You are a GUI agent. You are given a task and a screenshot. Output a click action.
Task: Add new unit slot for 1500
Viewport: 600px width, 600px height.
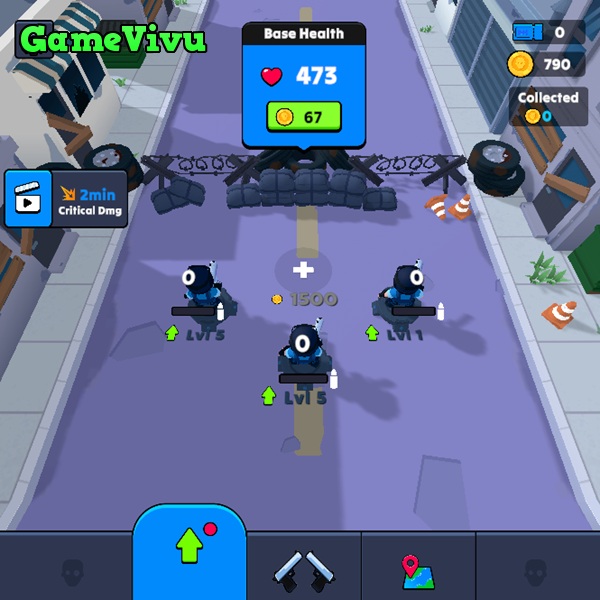[x=303, y=271]
